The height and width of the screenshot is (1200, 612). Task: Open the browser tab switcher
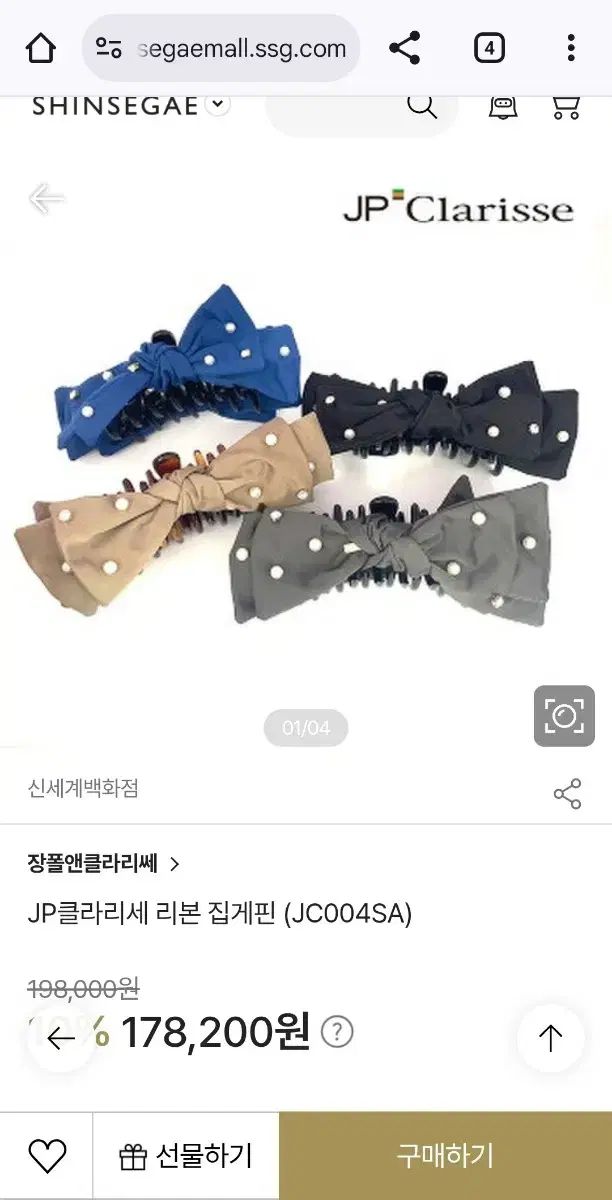[488, 48]
